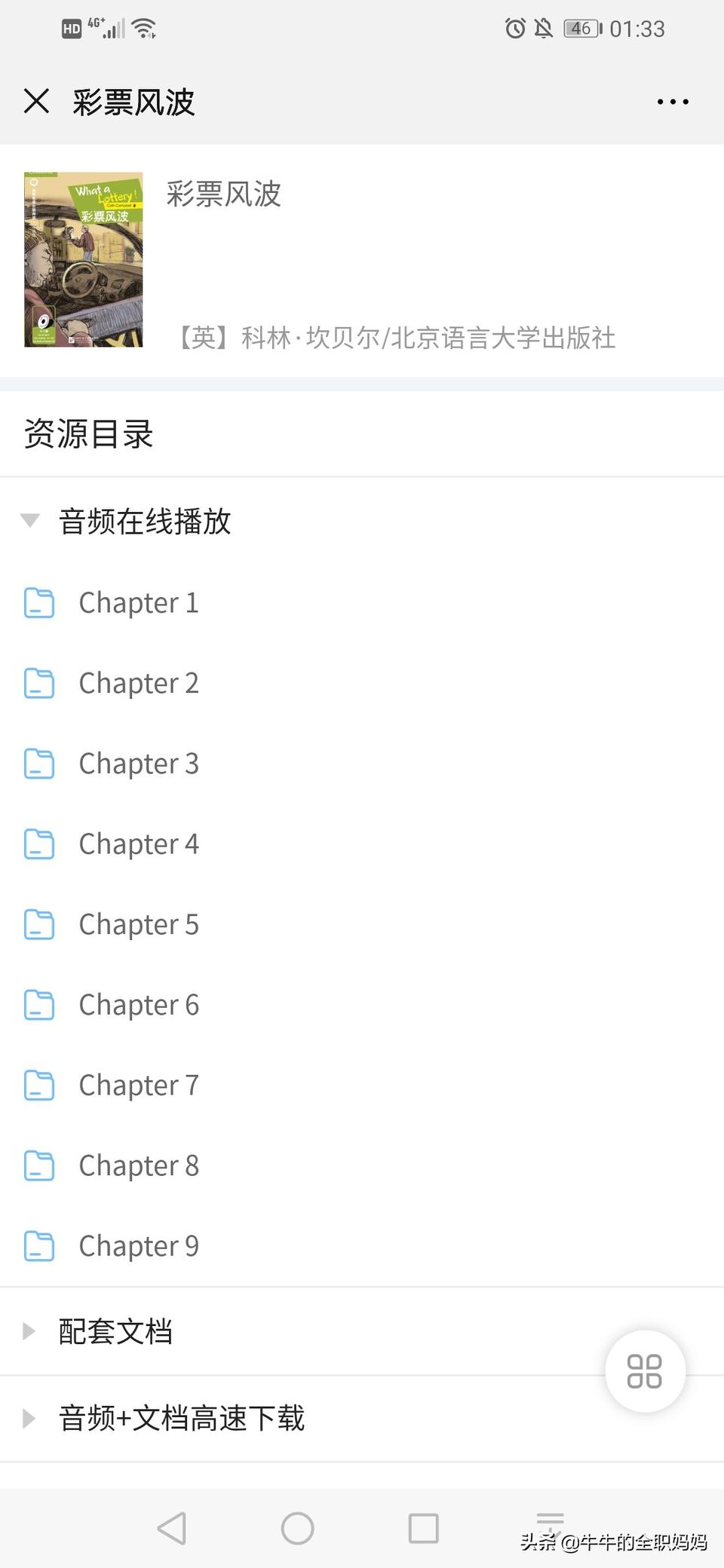The height and width of the screenshot is (1568, 724).
Task: Open Chapter 8 folder
Action: point(138,1166)
